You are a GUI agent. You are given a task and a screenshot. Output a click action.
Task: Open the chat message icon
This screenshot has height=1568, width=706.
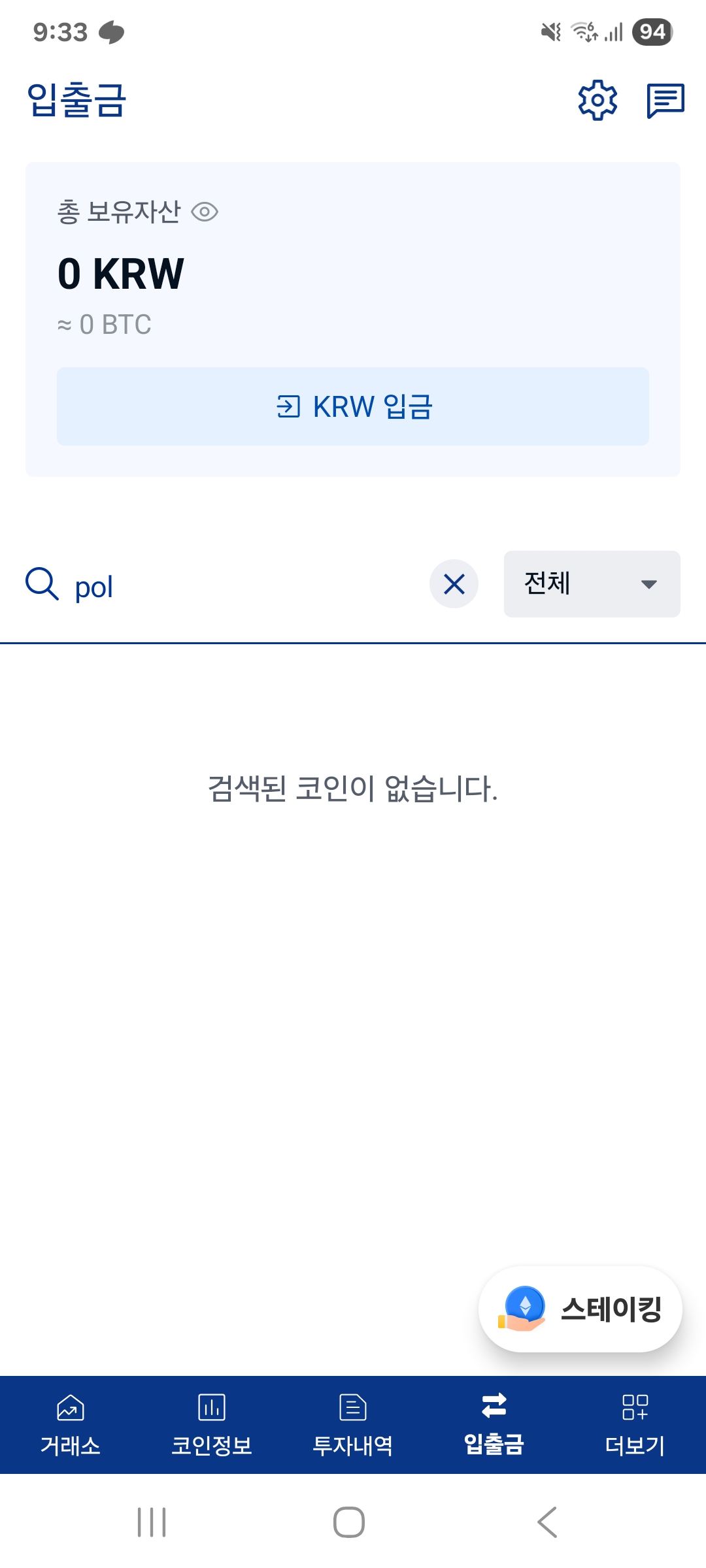tap(665, 101)
